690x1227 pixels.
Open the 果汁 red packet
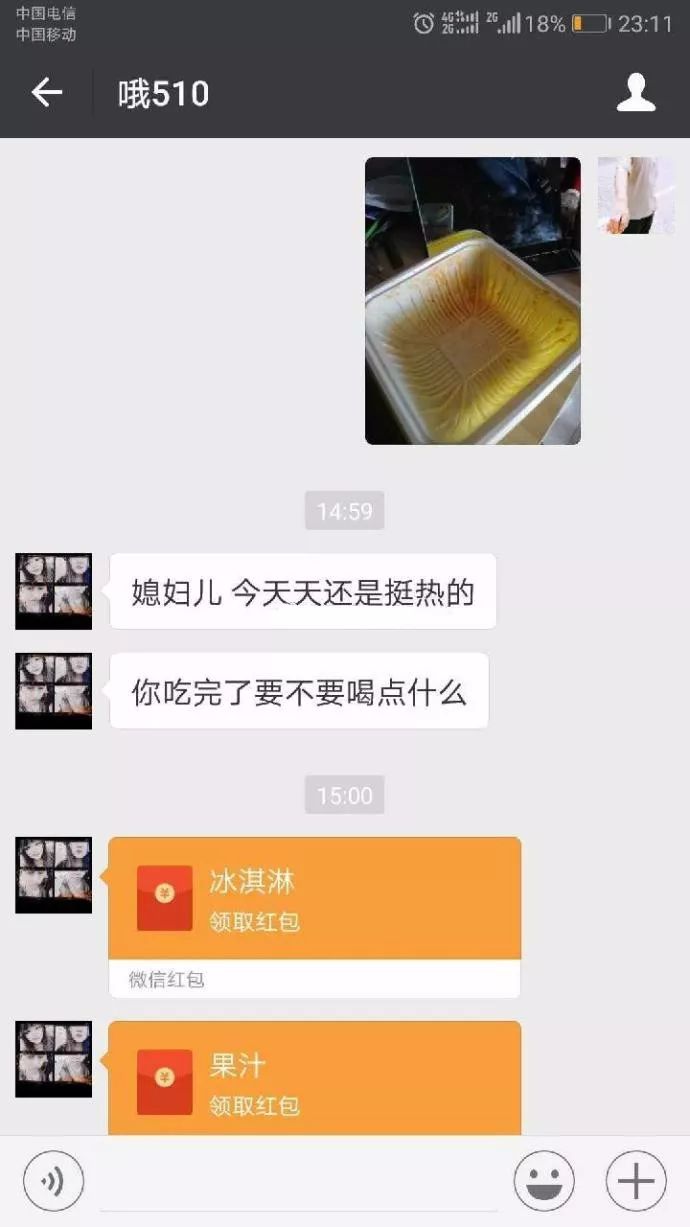314,1079
